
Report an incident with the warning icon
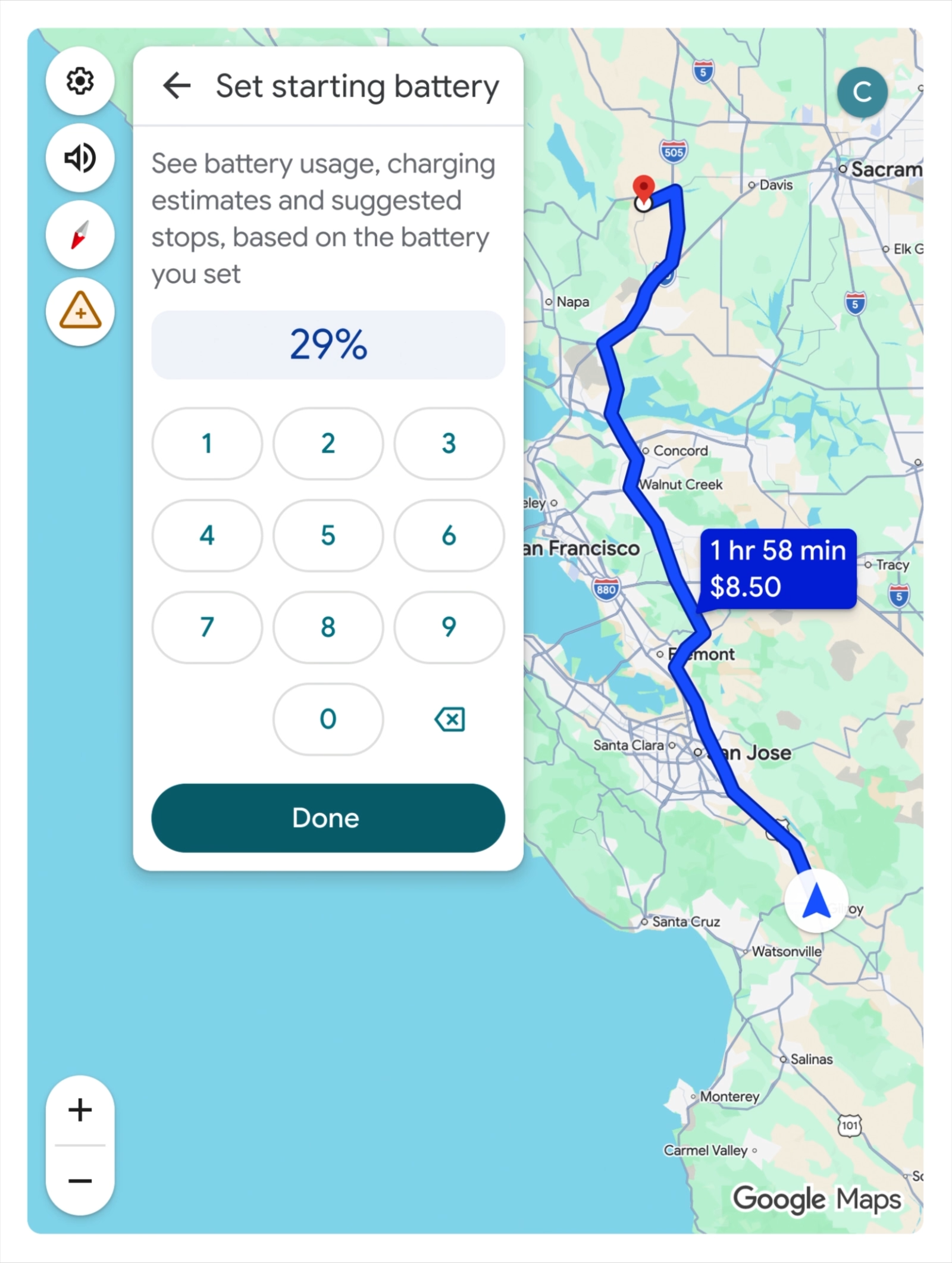pyautogui.click(x=80, y=312)
